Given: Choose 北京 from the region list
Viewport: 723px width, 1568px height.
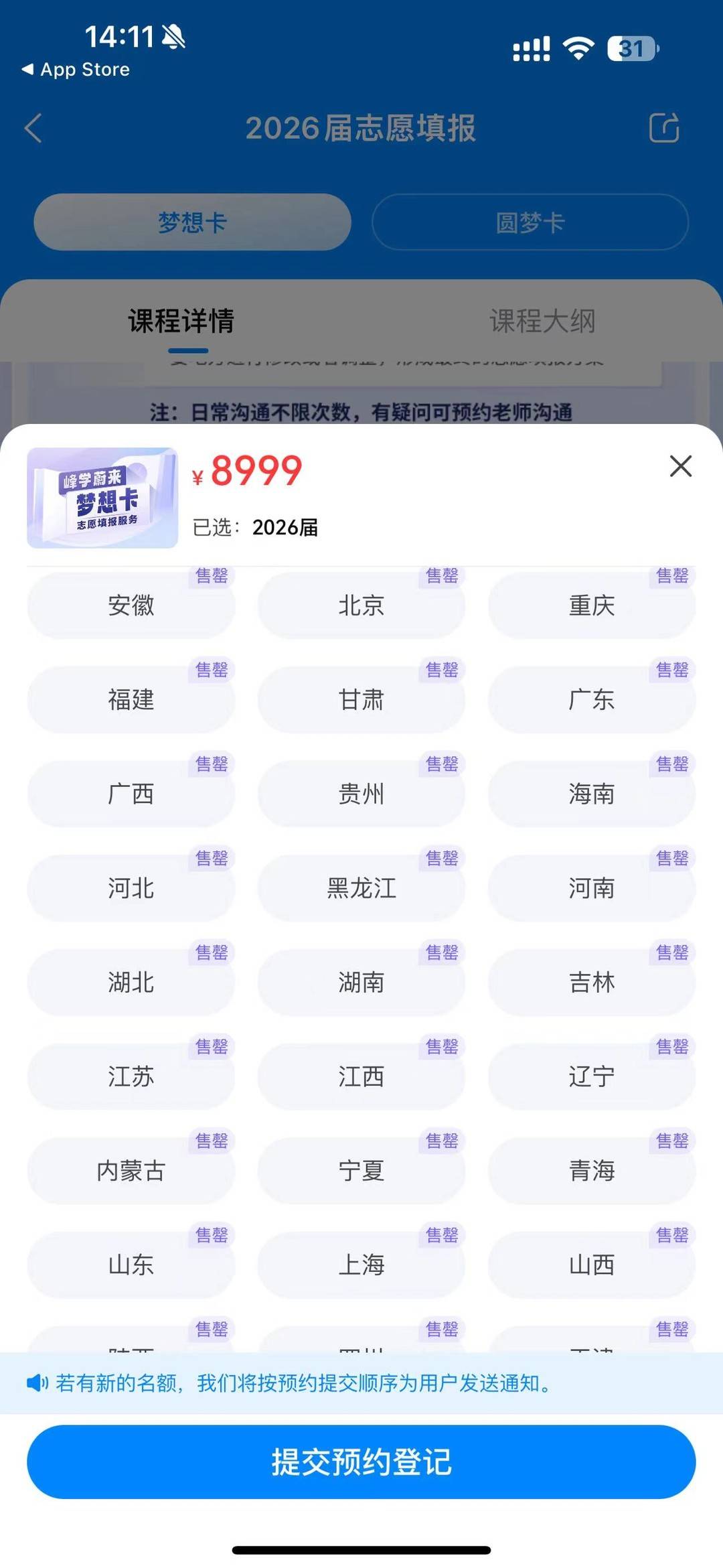Looking at the screenshot, I should [x=361, y=605].
